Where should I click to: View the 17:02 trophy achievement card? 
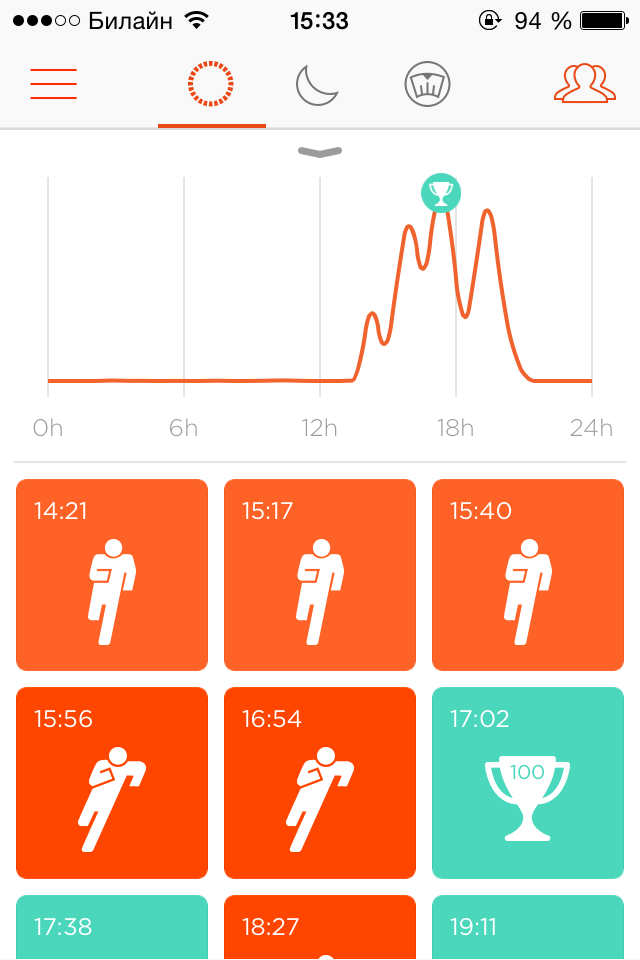point(528,783)
